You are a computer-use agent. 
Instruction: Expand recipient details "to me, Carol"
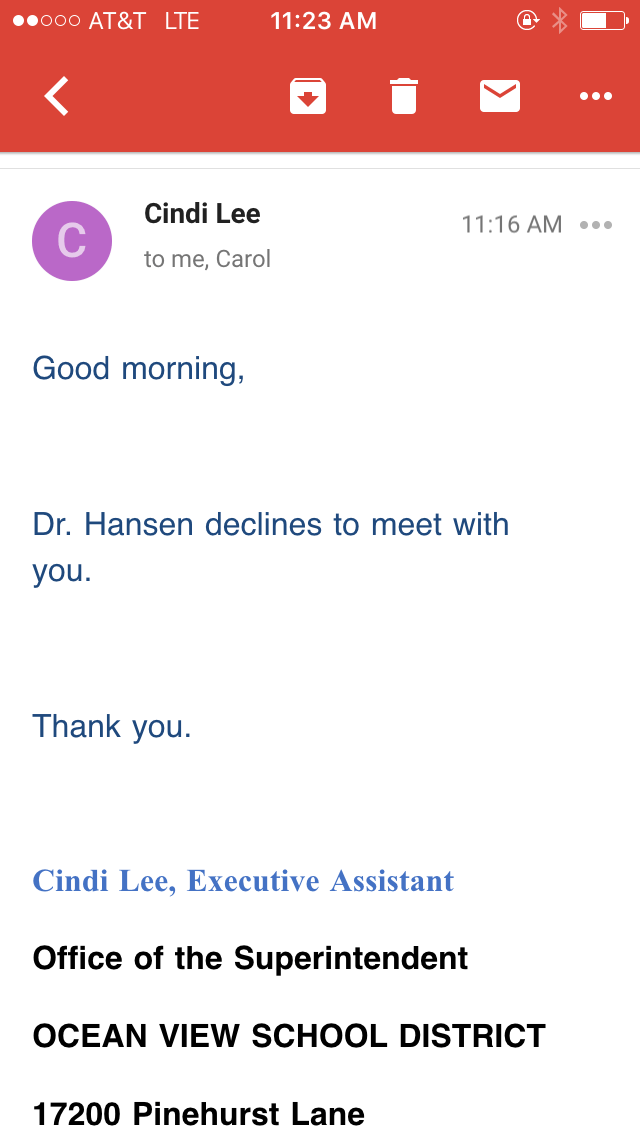(207, 259)
